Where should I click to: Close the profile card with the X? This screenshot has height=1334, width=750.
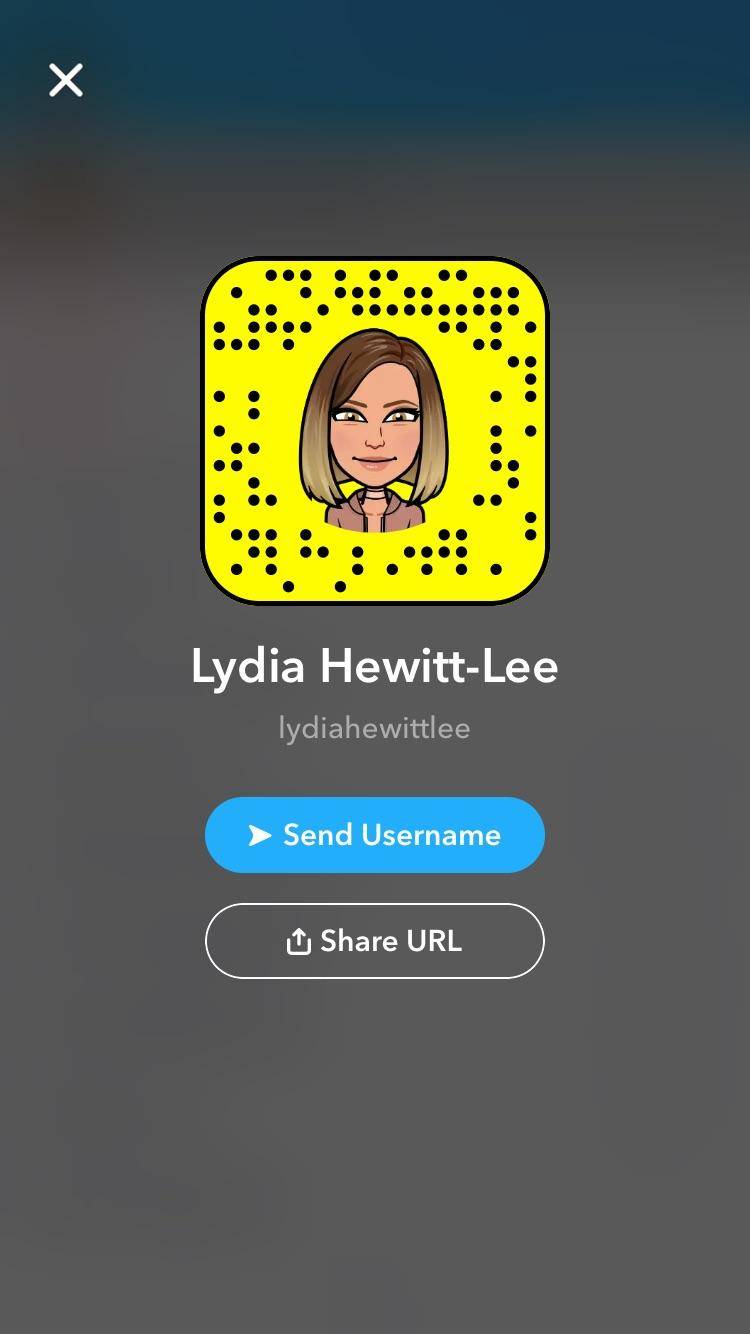click(x=64, y=79)
